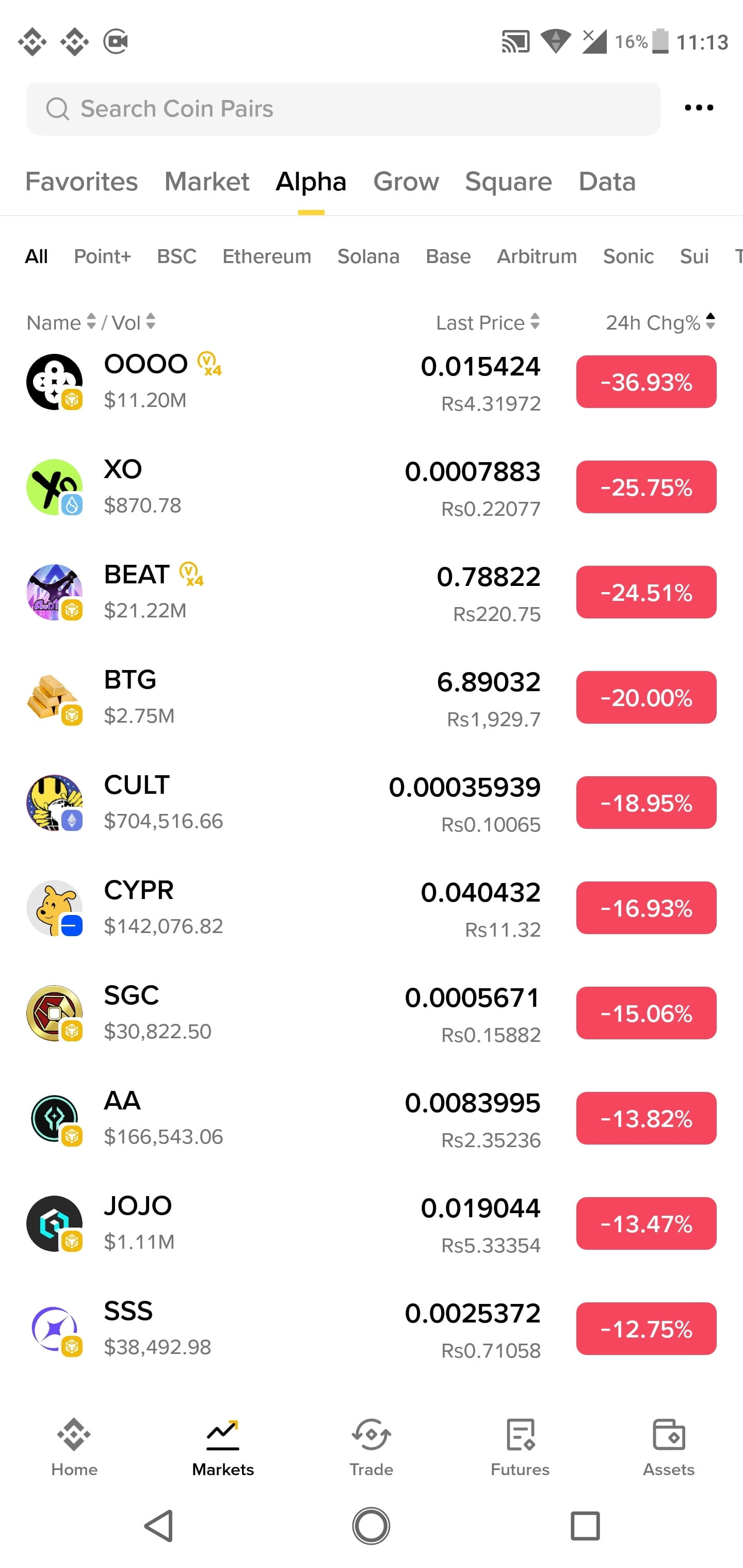Tap the -25.75% change badge for XO

coord(645,487)
